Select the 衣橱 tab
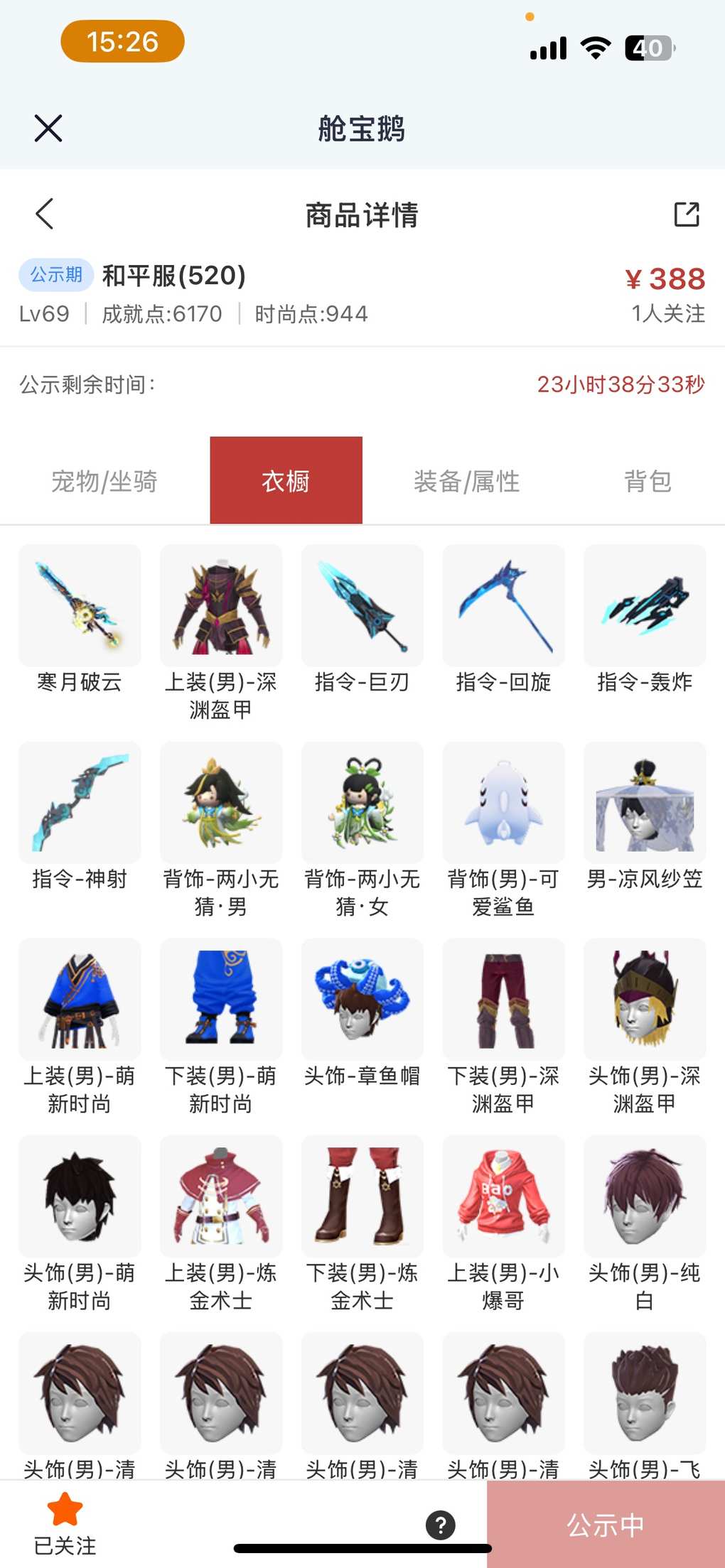This screenshot has height=1568, width=725. pos(286,481)
